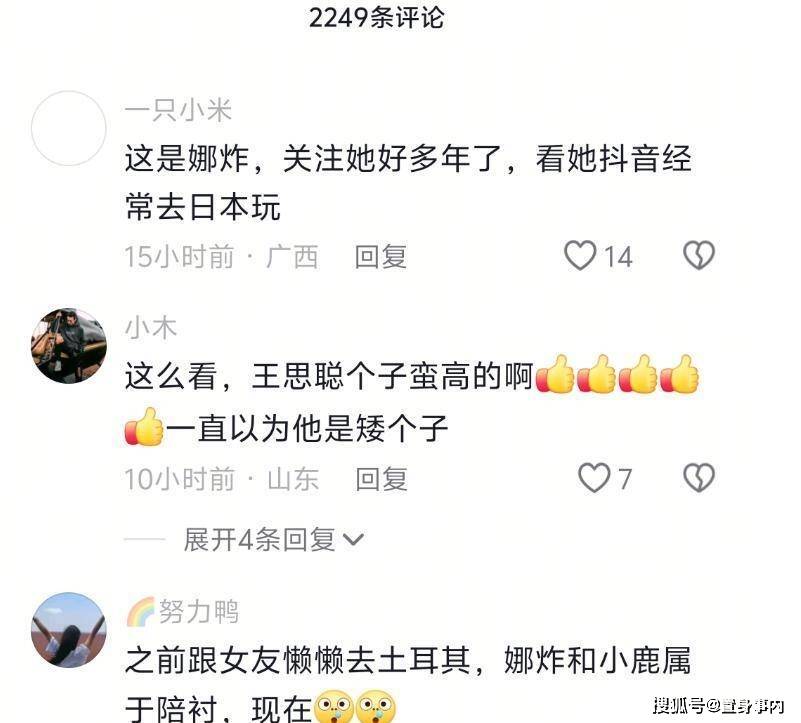Reply to 小木's comment
The image size is (801, 723).
point(381,479)
